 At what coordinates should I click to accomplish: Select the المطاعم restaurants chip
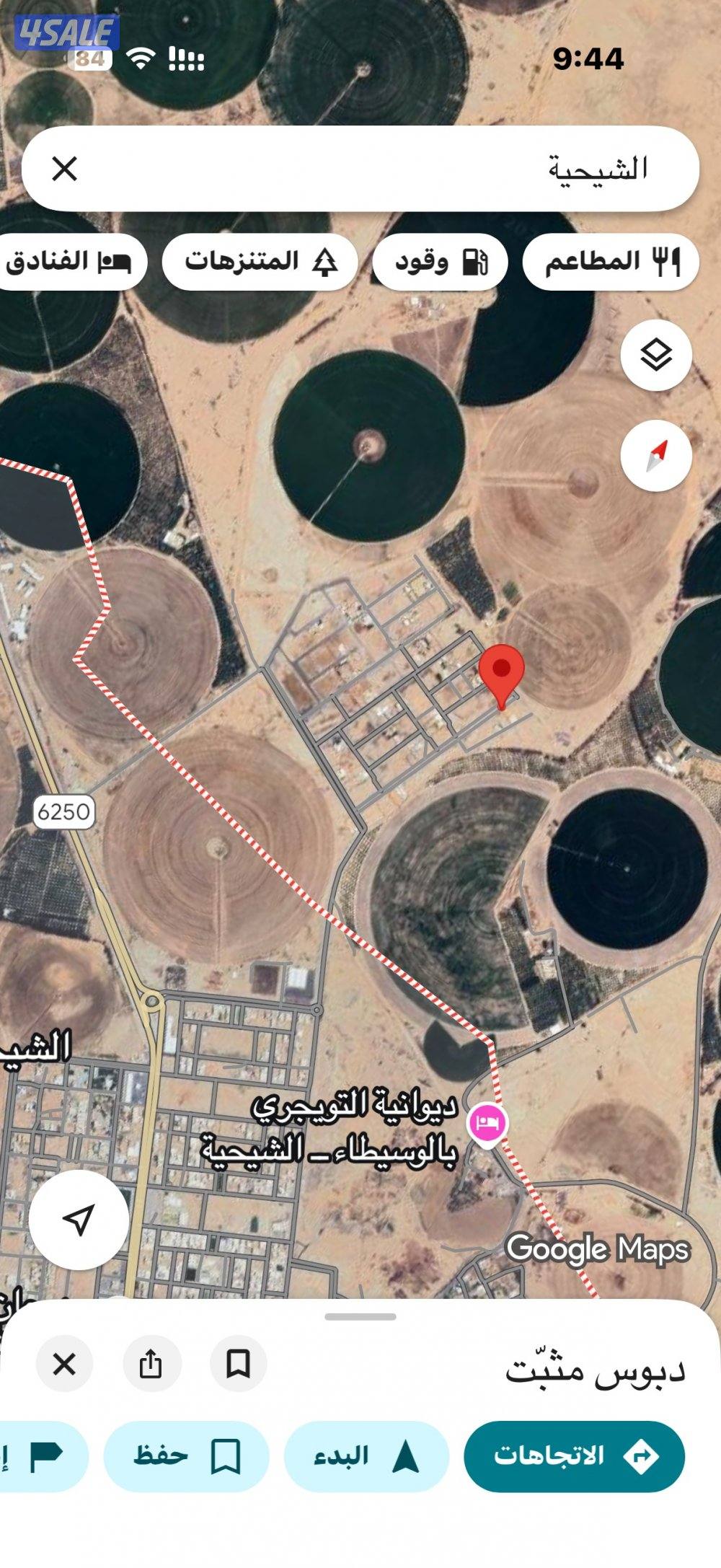point(611,261)
